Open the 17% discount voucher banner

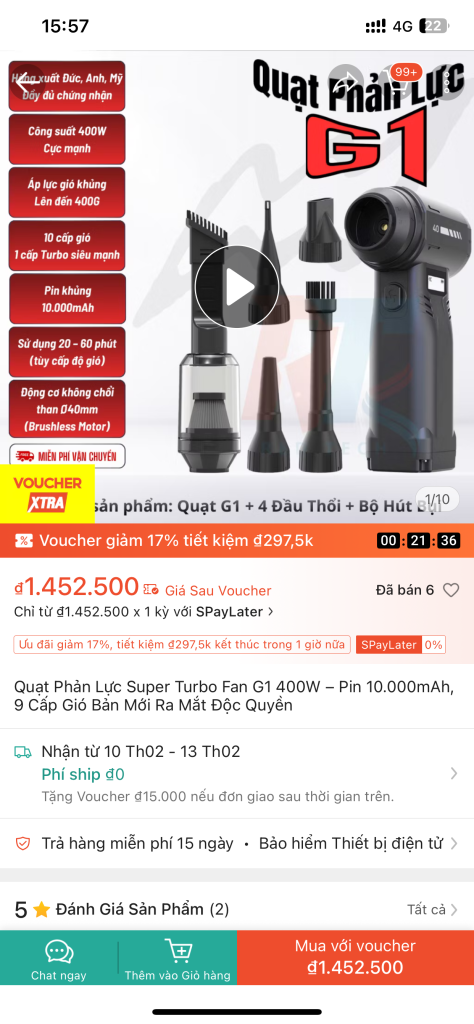tap(237, 541)
